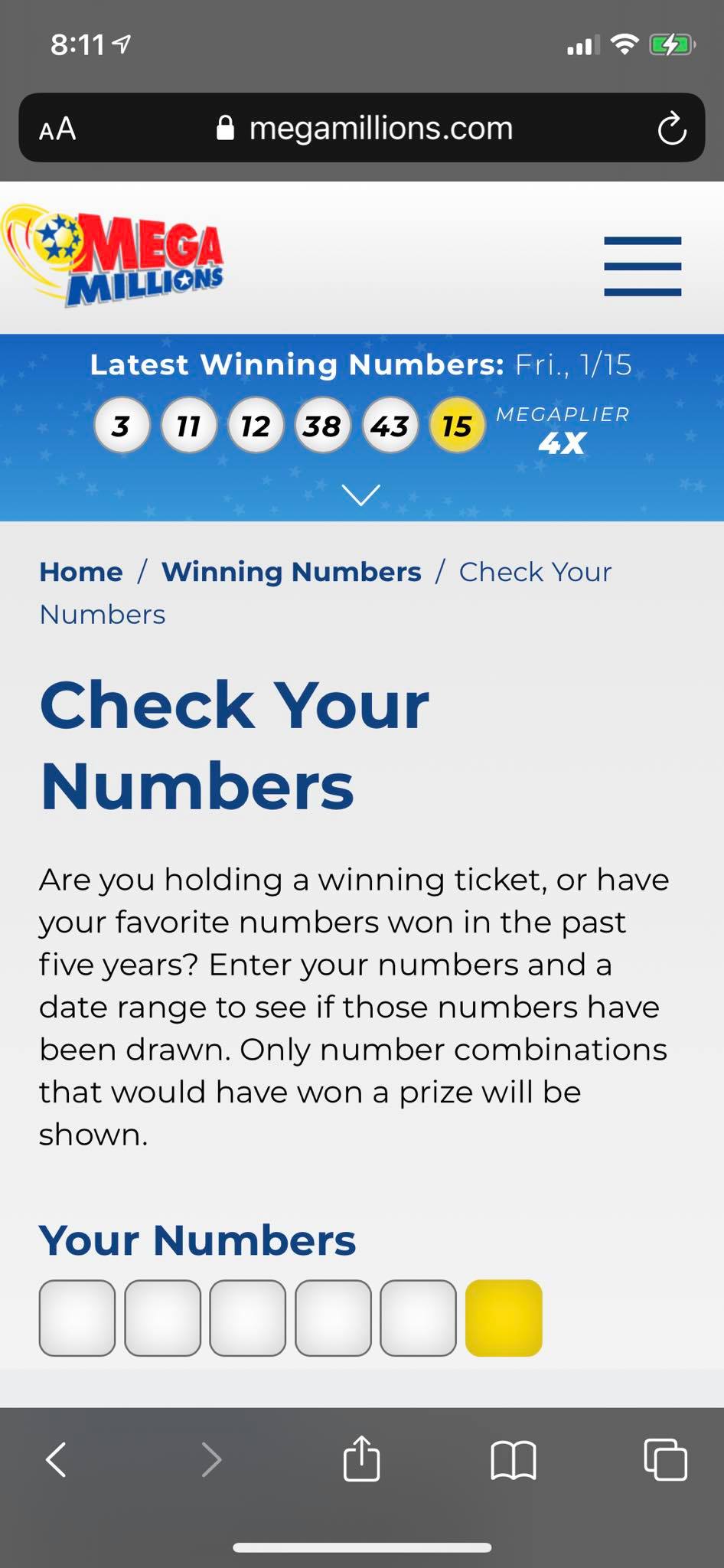The image size is (724, 1568).
Task: Select the yellow Mega Ball box
Action: click(x=504, y=1318)
